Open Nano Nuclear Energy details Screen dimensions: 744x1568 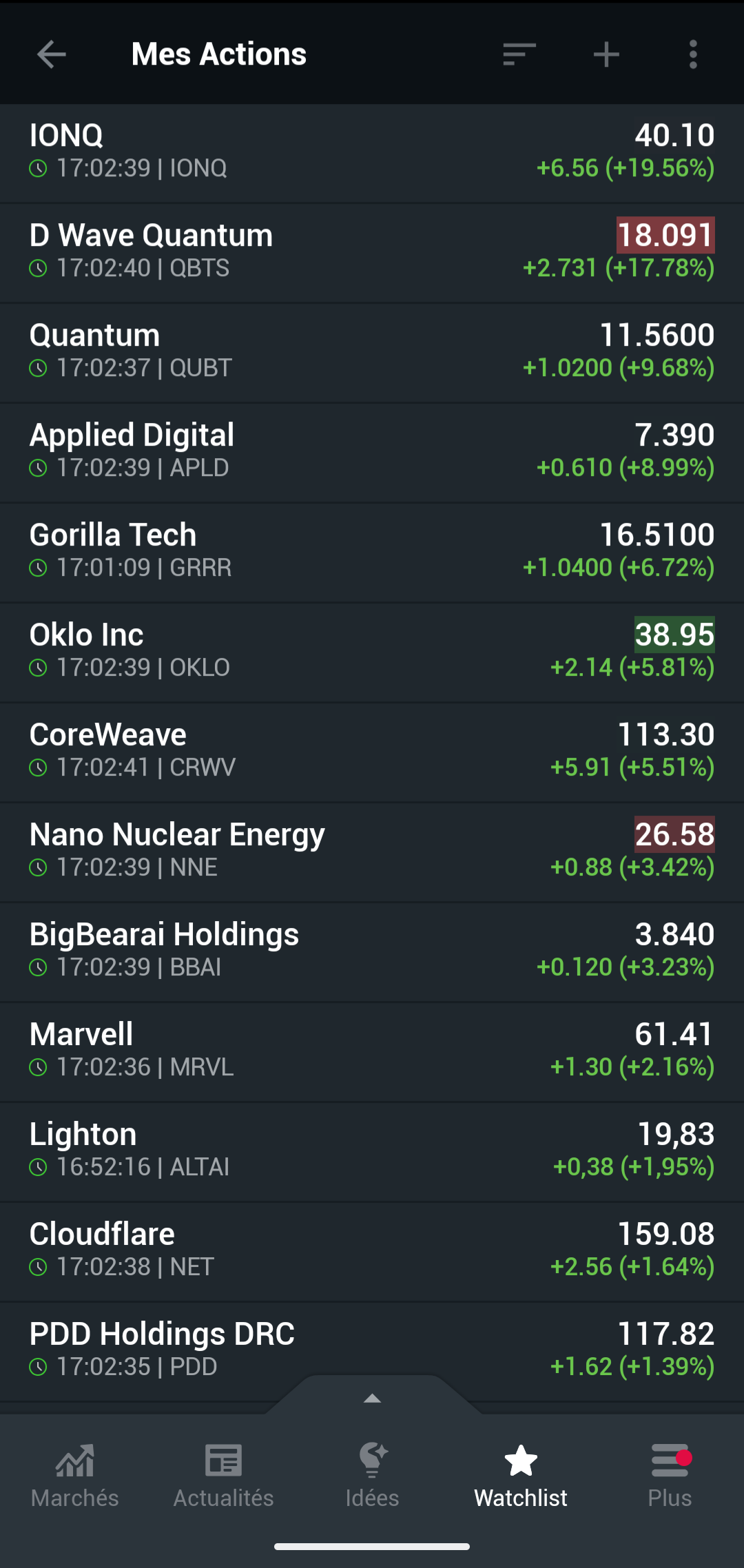coord(372,853)
